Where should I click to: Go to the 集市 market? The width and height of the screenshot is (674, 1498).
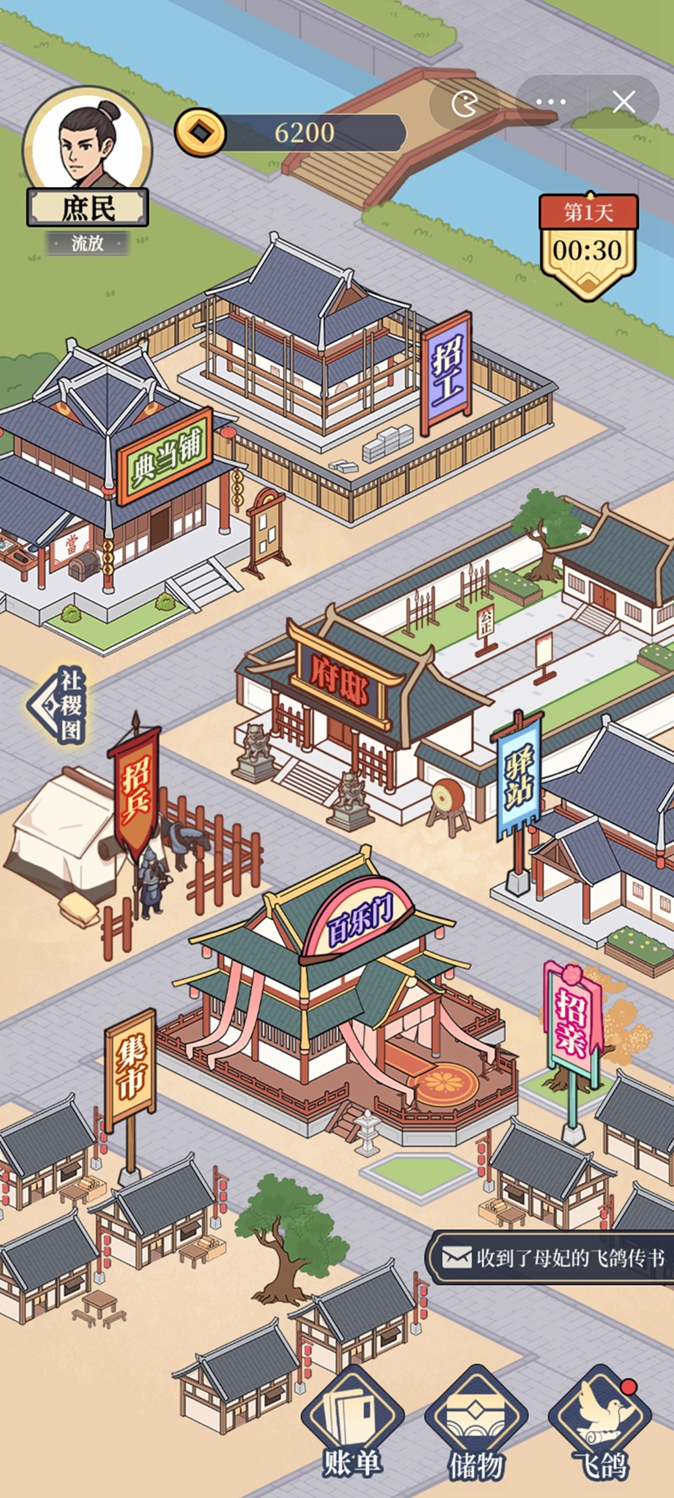click(x=130, y=1069)
